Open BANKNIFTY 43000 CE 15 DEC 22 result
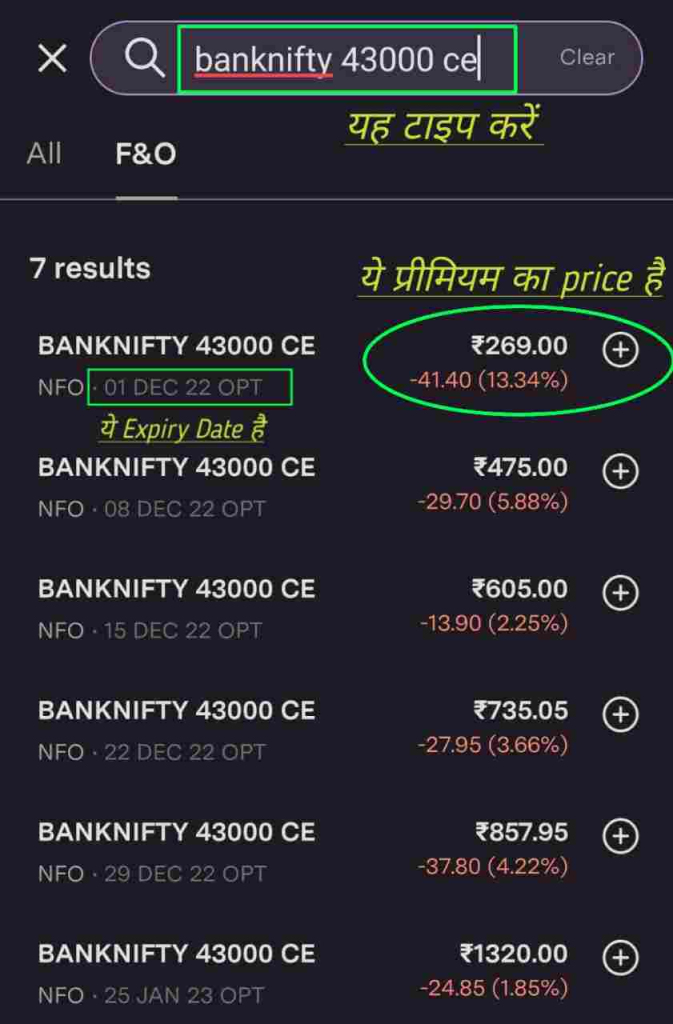Screen dimensions: 673x1024 click(177, 590)
